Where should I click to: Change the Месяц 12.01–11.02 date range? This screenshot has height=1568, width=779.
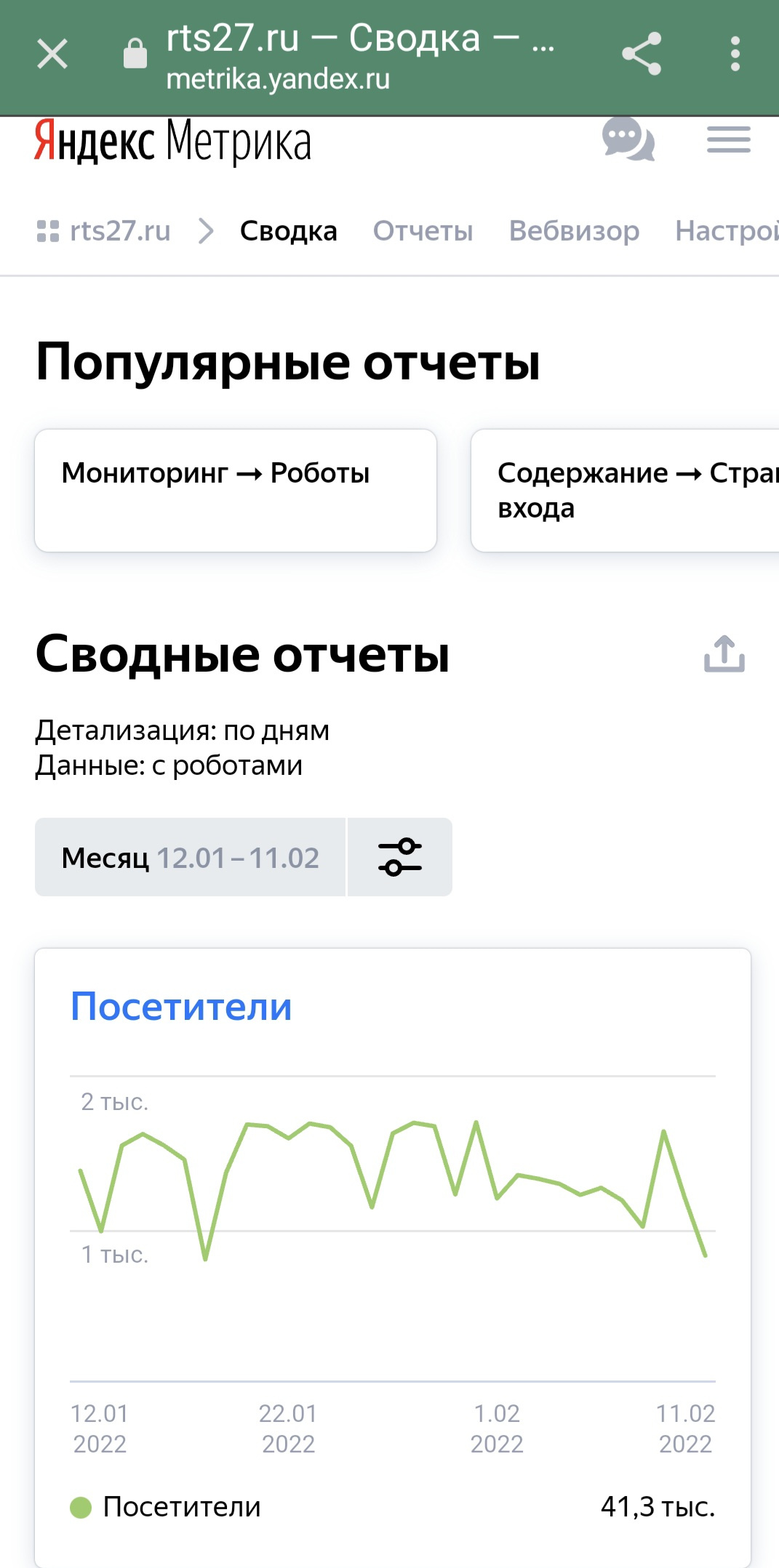pos(190,858)
